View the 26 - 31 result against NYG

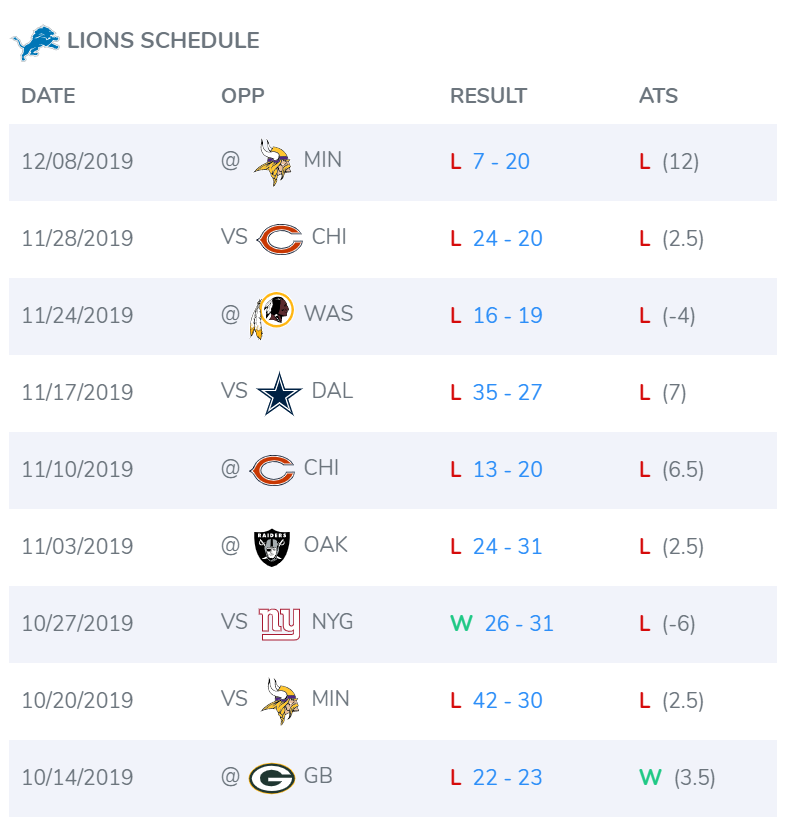518,623
